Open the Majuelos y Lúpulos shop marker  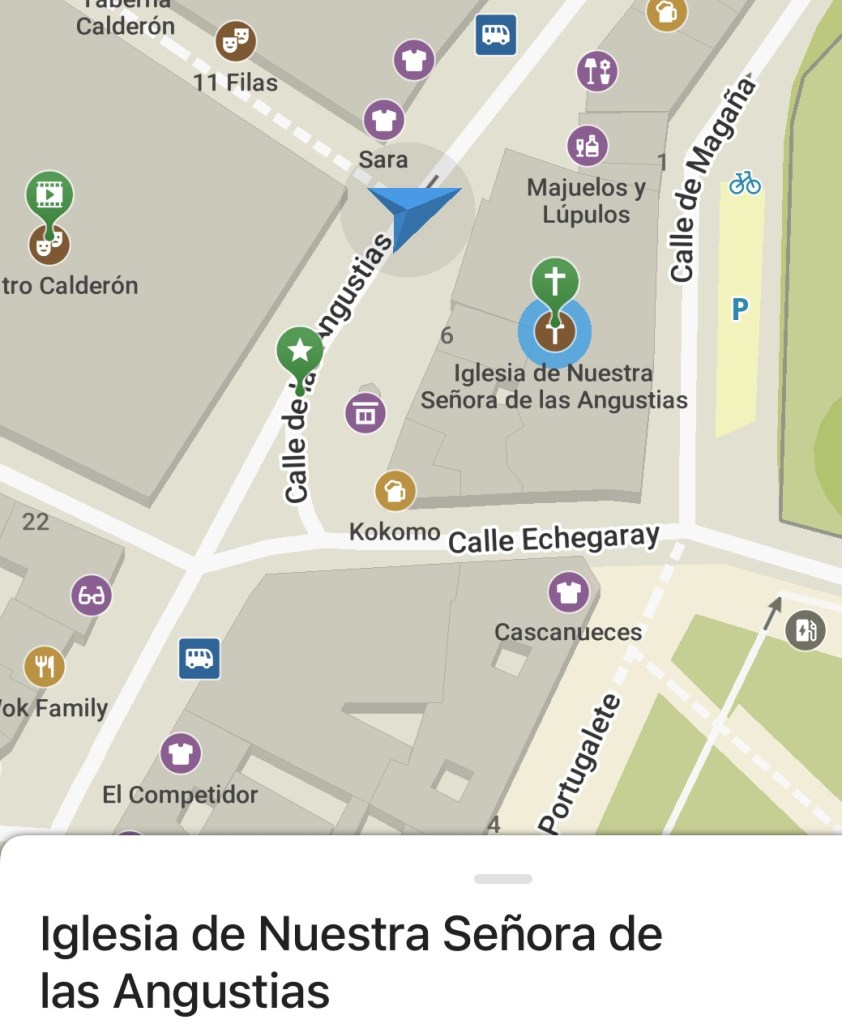coord(588,146)
